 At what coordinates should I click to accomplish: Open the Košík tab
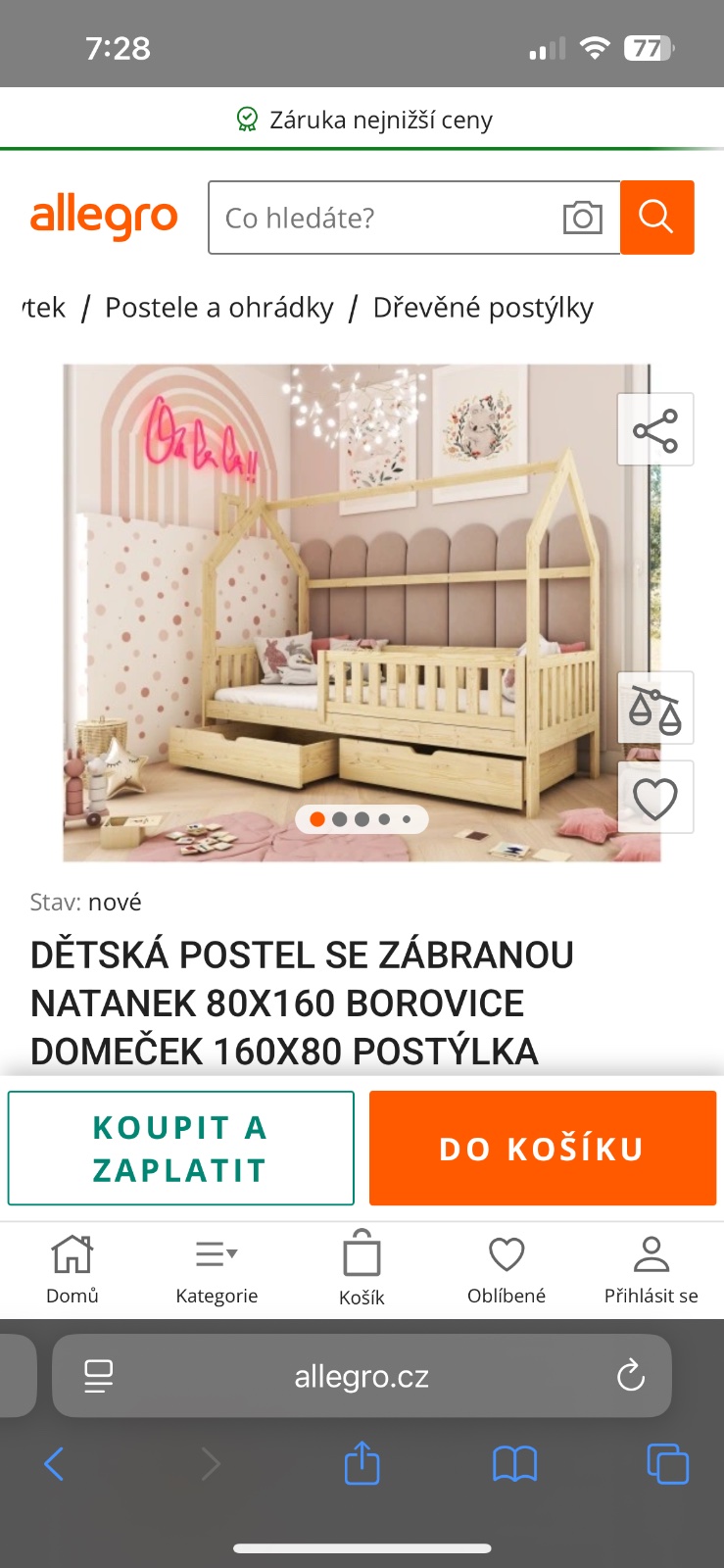pyautogui.click(x=362, y=1269)
